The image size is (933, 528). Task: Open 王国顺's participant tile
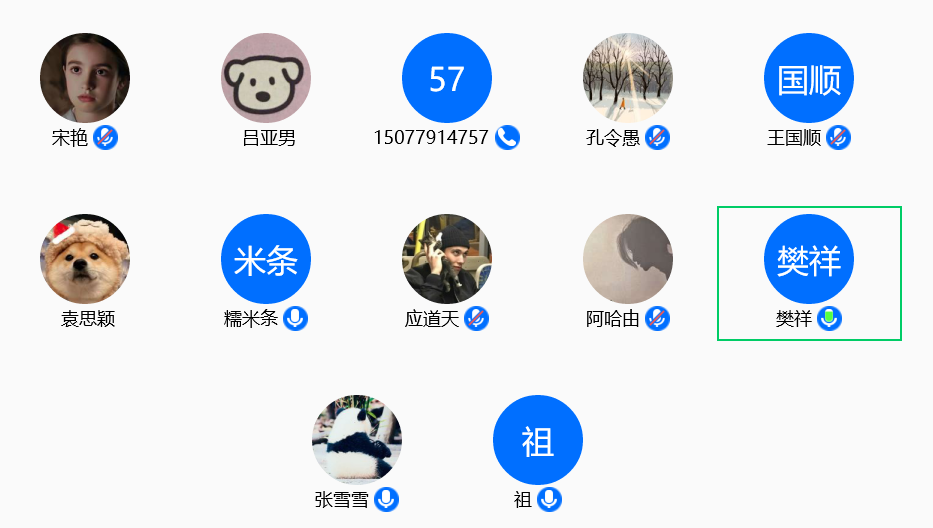(x=809, y=78)
